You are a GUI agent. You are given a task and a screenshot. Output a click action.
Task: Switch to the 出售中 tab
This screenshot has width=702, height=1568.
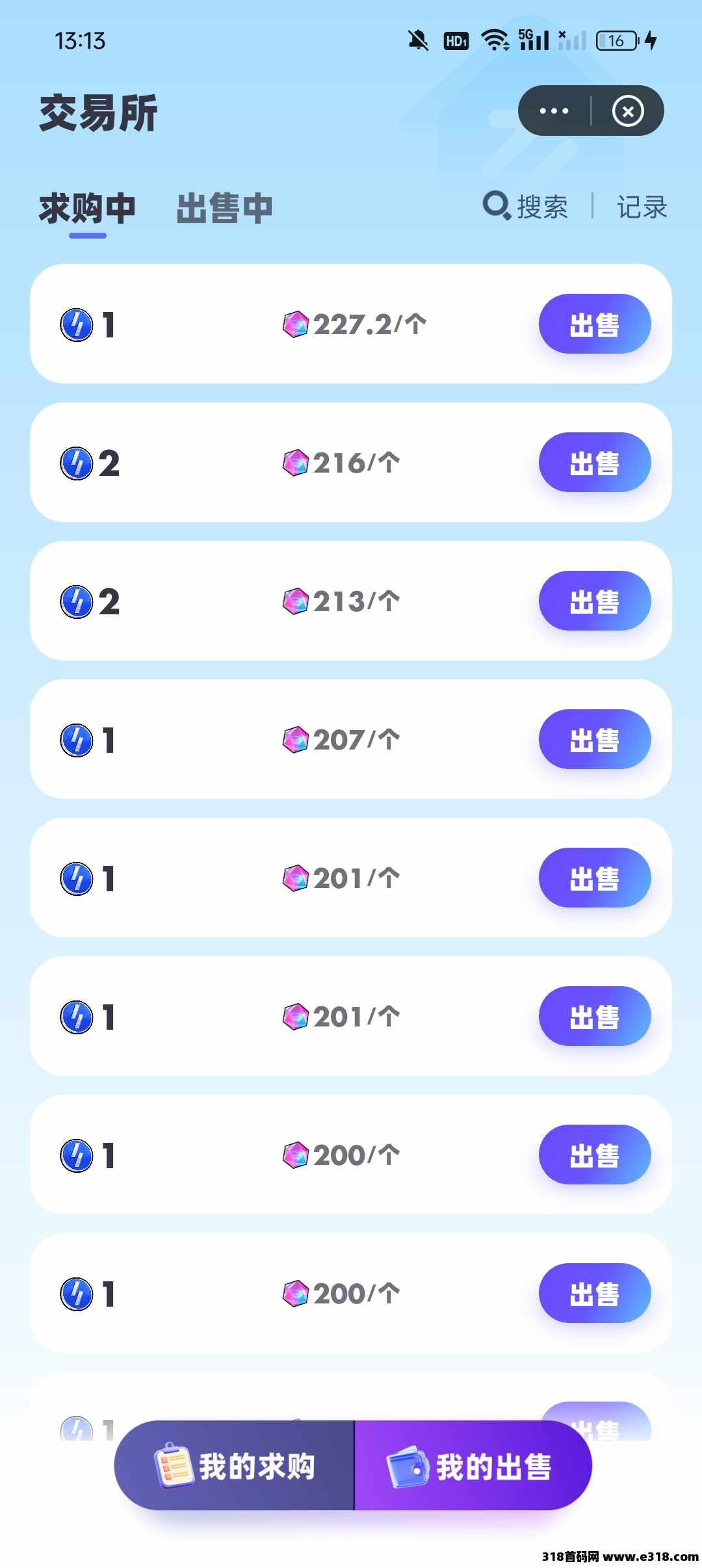224,209
